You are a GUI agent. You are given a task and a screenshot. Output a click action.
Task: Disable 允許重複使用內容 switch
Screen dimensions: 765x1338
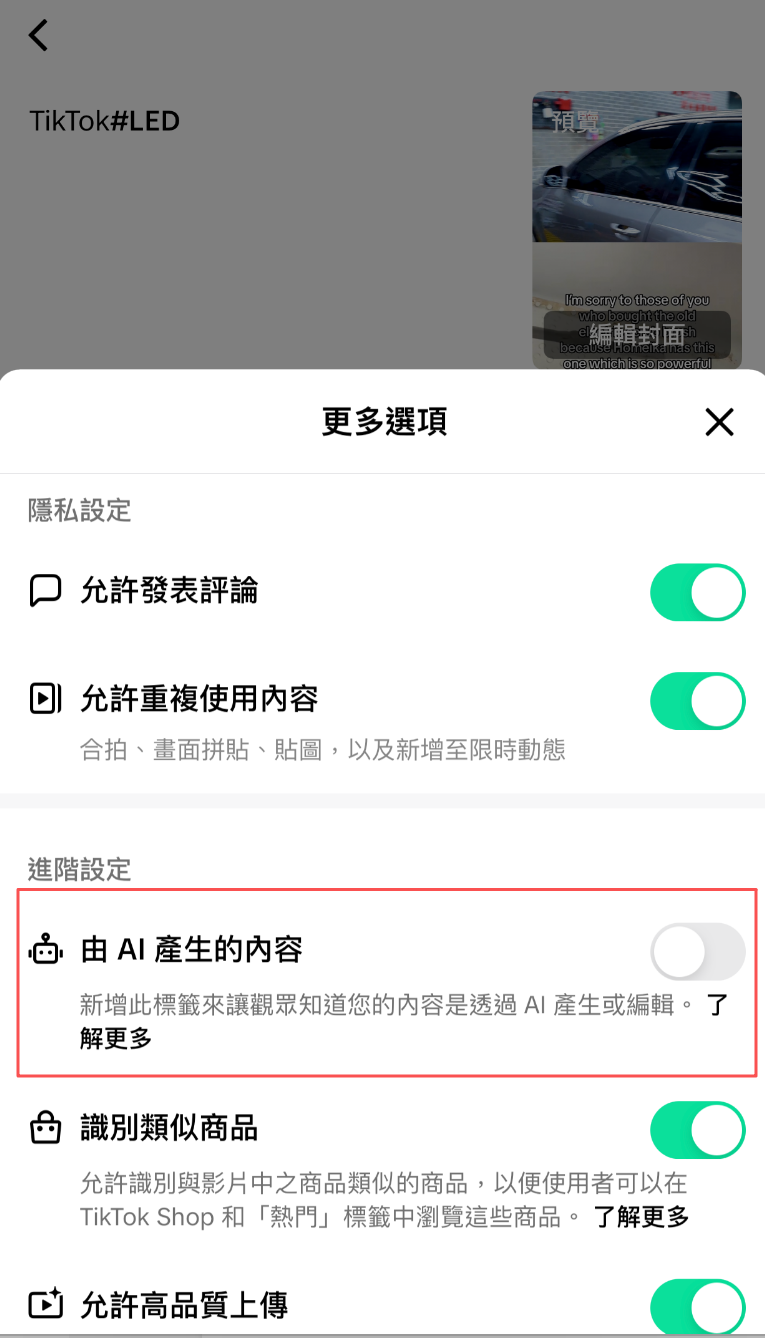[x=697, y=700]
